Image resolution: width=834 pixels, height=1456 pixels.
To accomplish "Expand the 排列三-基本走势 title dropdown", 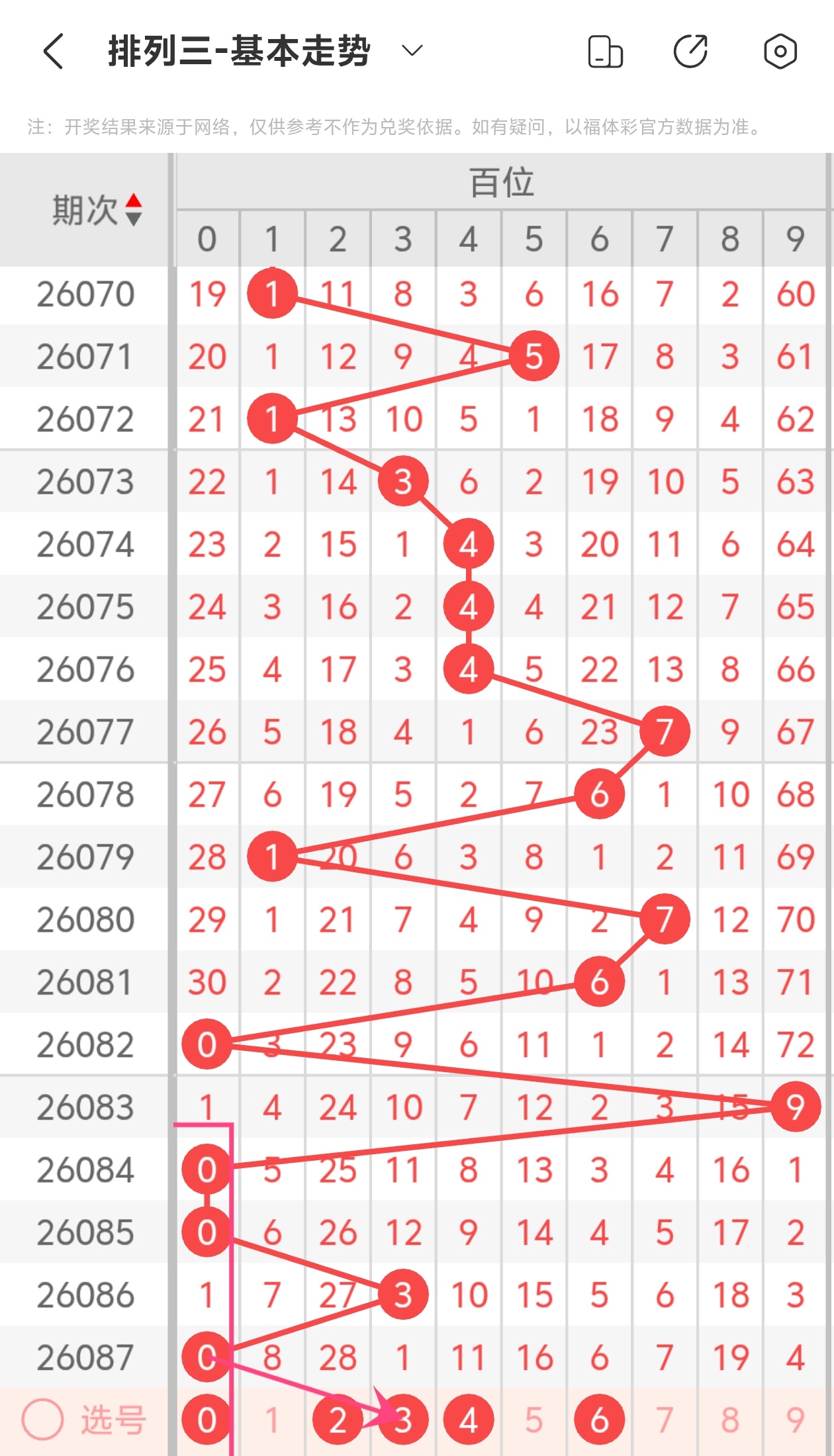I will click(x=412, y=51).
